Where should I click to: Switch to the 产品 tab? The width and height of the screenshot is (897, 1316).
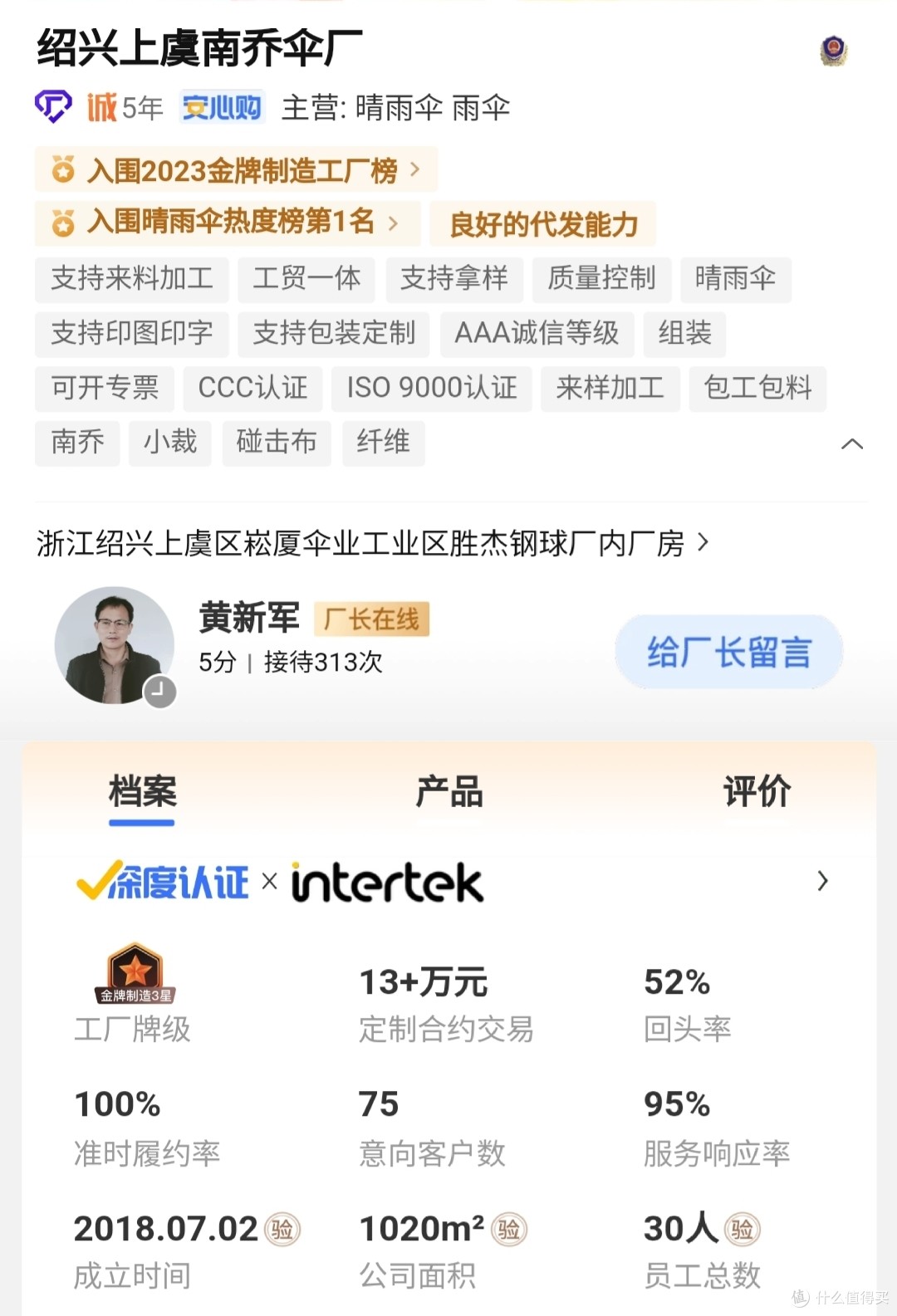(x=448, y=792)
